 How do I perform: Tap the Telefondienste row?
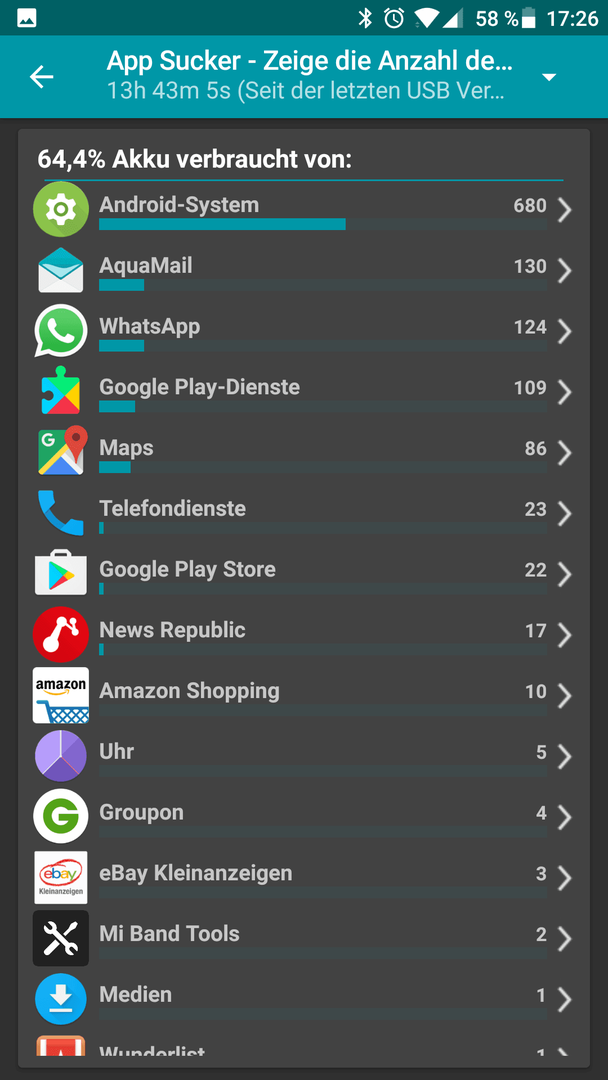304,512
